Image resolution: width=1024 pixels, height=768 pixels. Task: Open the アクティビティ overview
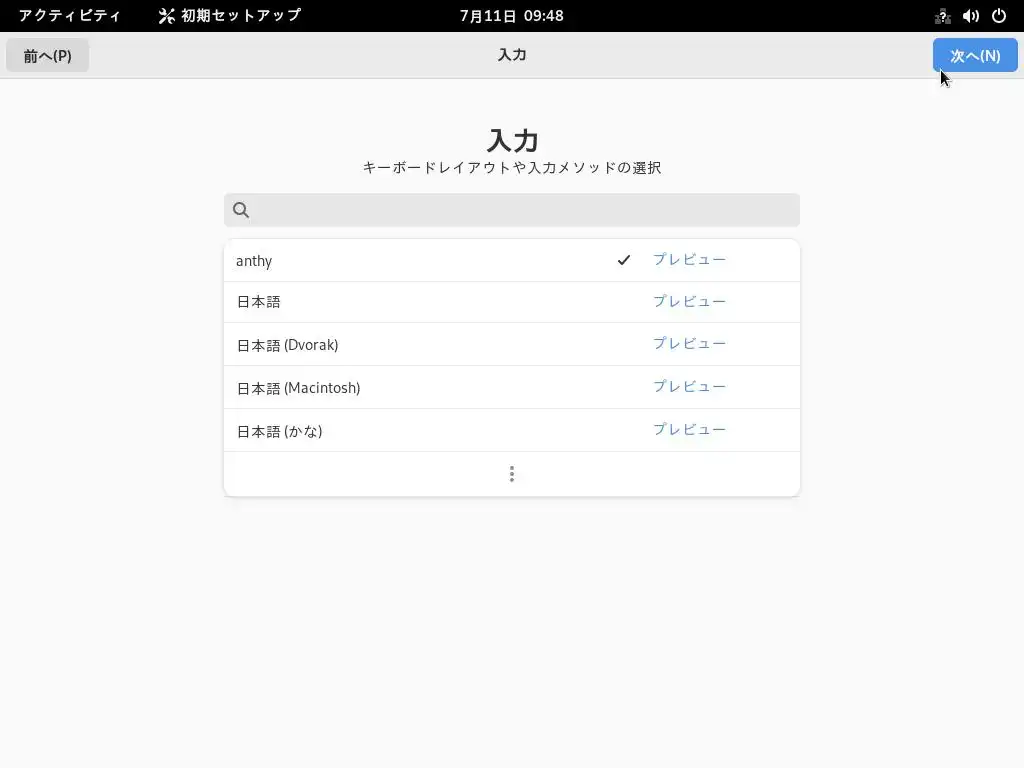pos(70,16)
